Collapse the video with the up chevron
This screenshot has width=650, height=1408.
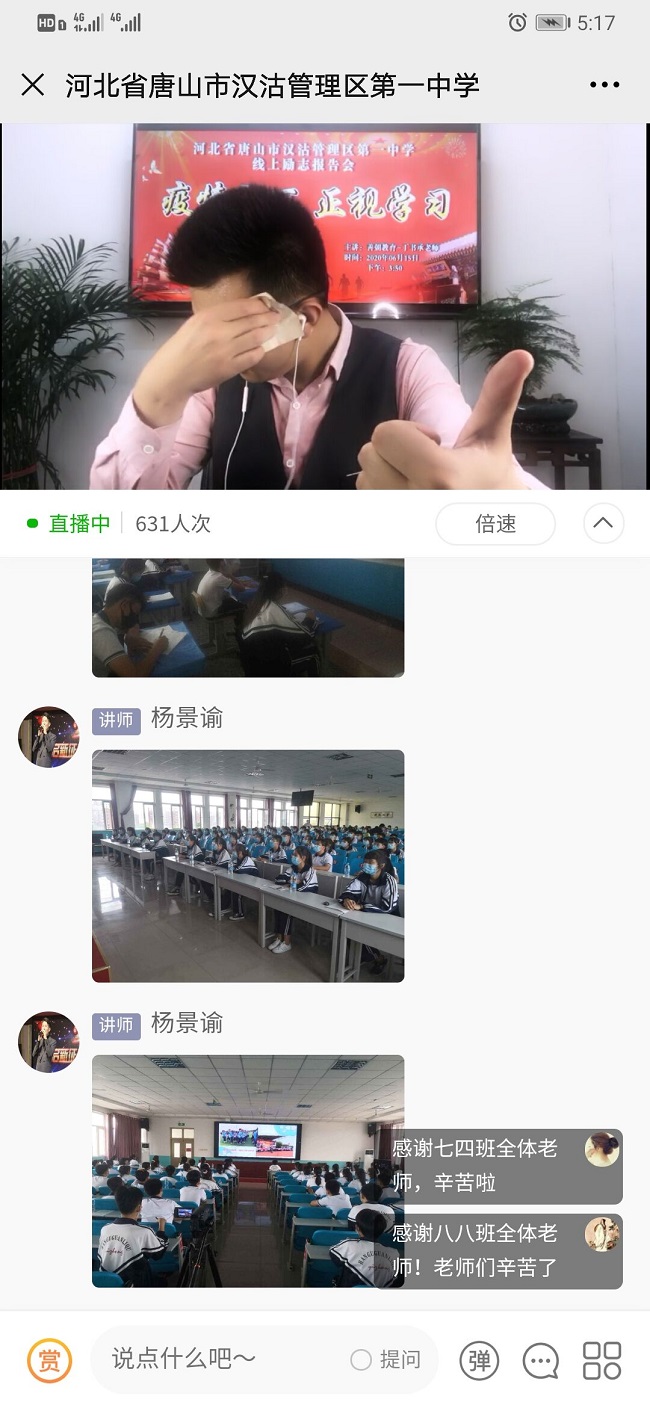(603, 523)
